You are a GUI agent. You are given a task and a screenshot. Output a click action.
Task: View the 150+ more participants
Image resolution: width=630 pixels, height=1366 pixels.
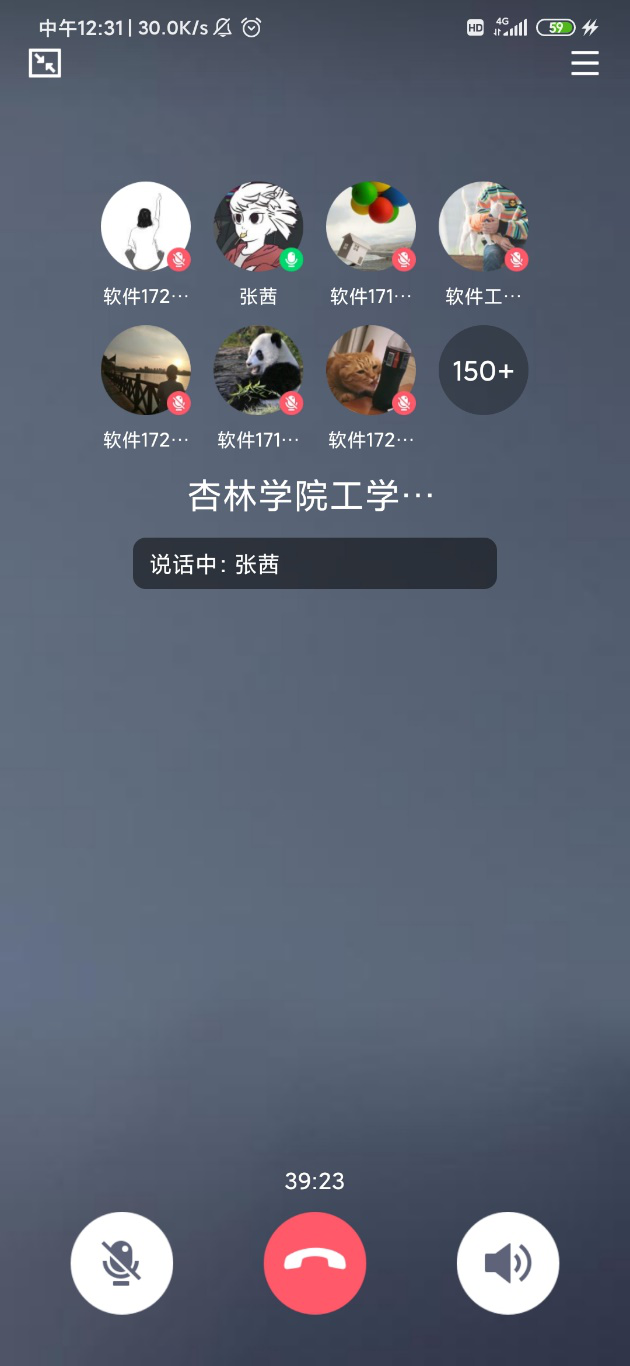pyautogui.click(x=483, y=370)
